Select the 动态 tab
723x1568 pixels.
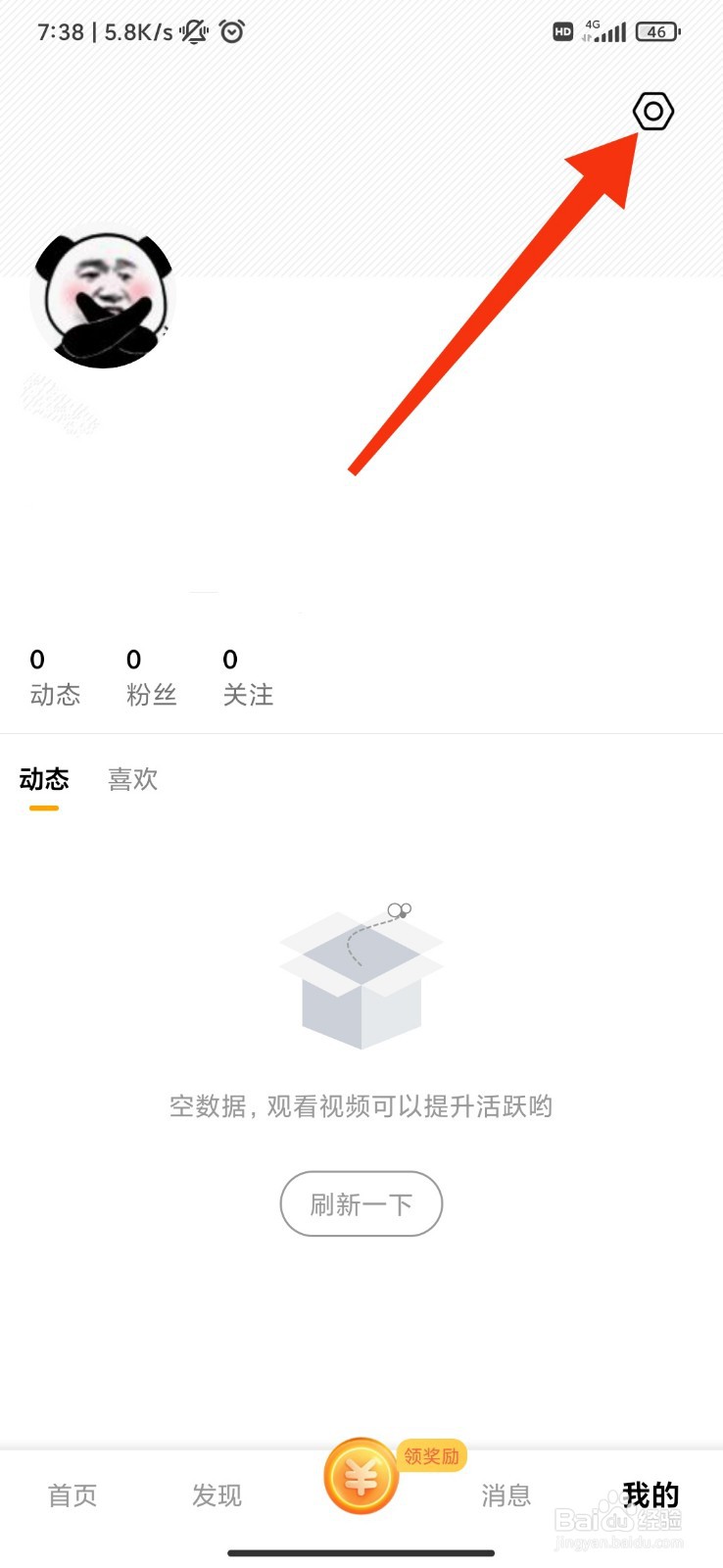[44, 779]
